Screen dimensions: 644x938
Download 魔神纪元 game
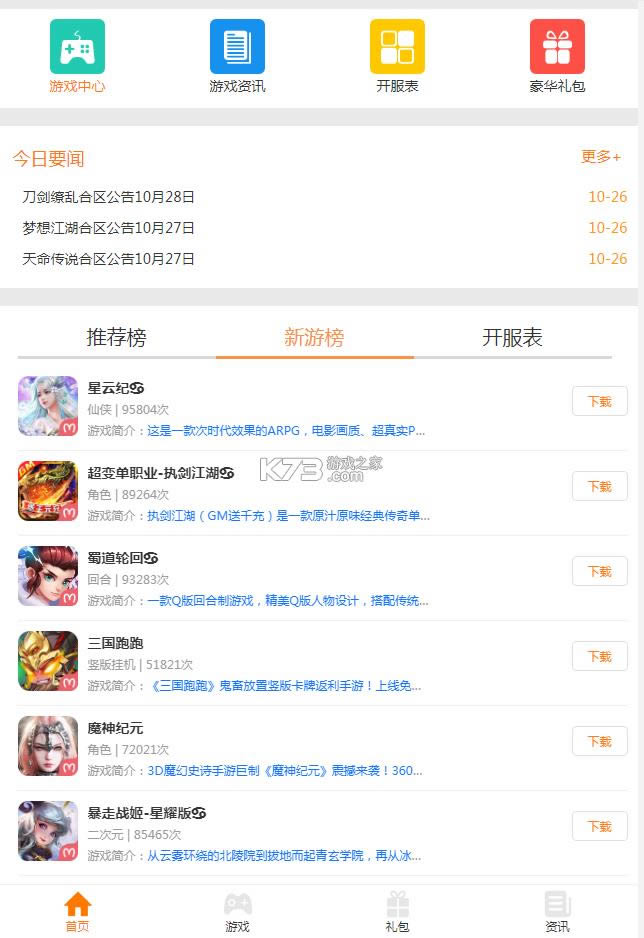point(599,741)
